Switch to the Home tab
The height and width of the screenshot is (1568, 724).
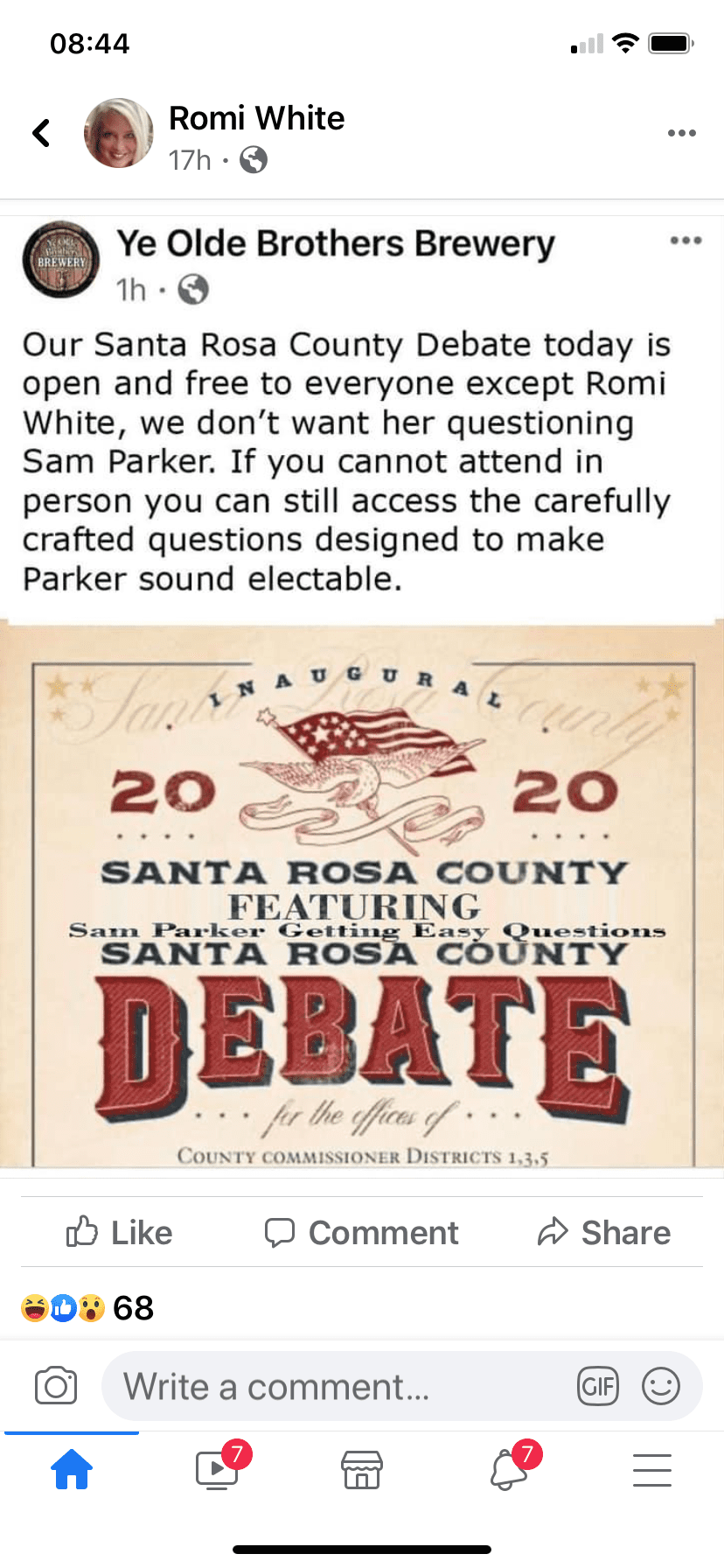pos(72,1469)
